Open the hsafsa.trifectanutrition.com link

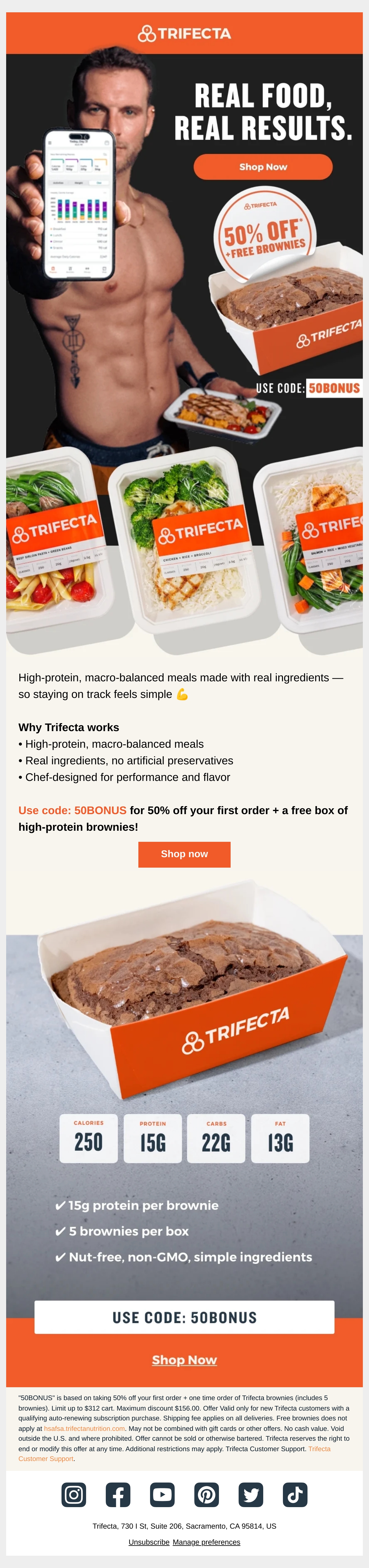[84, 1428]
